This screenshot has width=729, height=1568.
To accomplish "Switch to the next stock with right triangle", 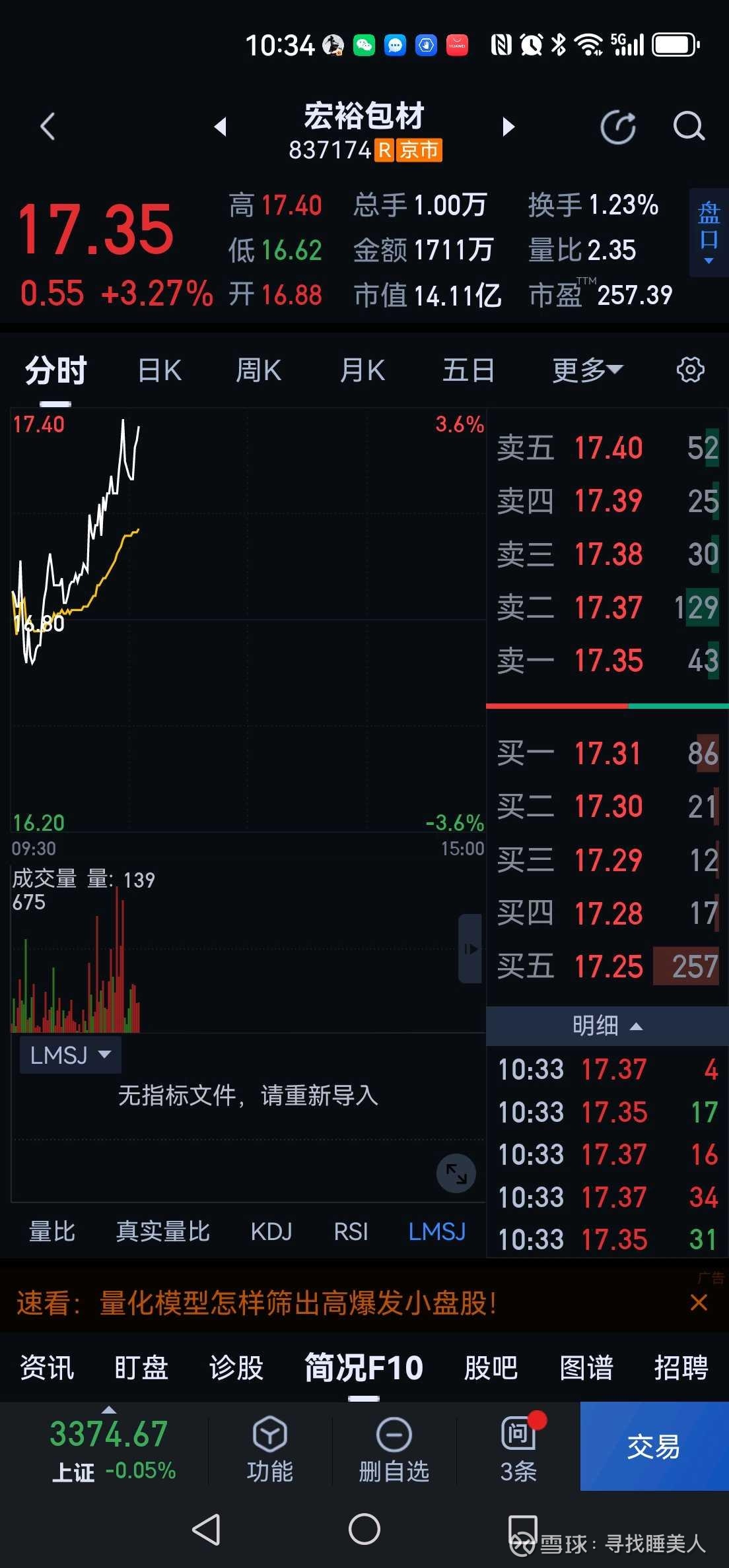I will coord(508,126).
